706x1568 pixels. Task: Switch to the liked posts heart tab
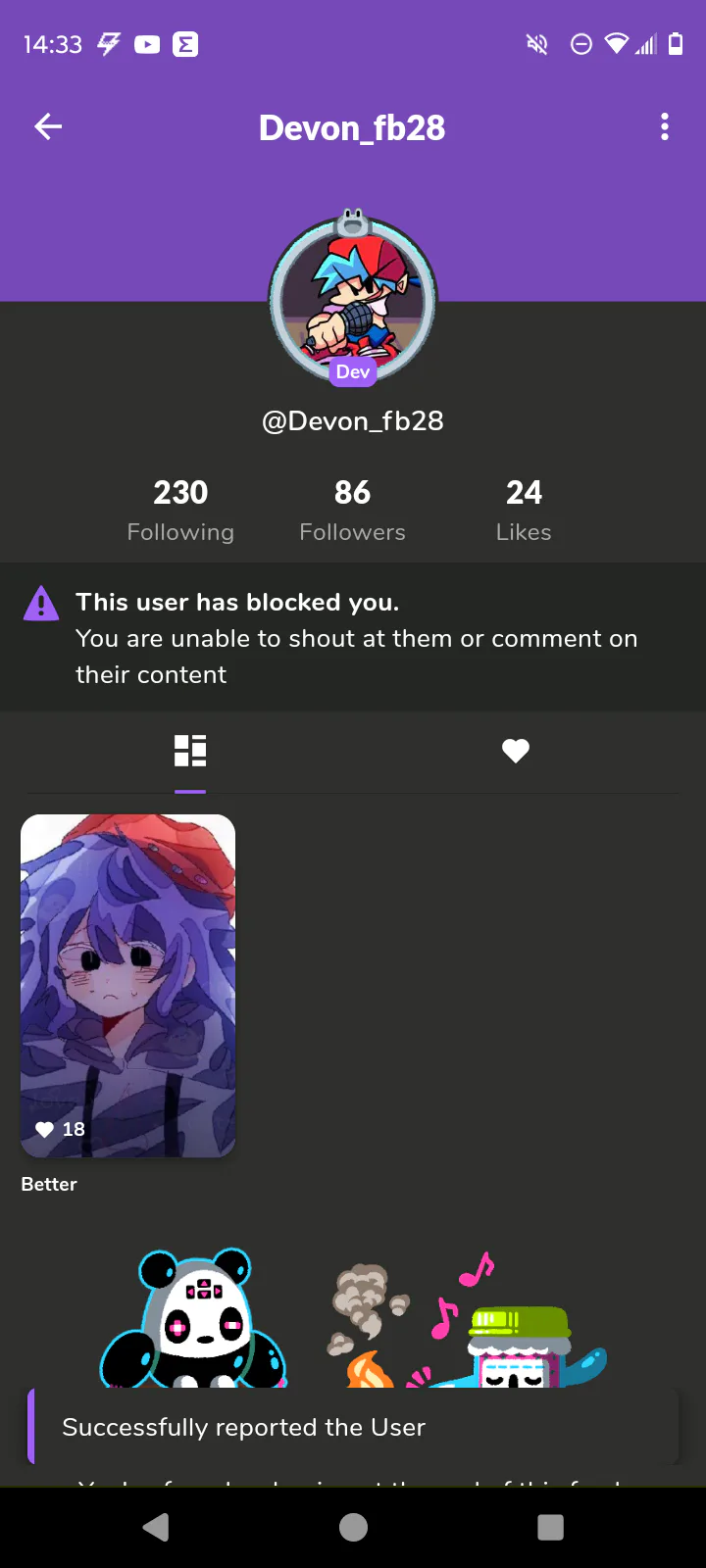(x=516, y=751)
